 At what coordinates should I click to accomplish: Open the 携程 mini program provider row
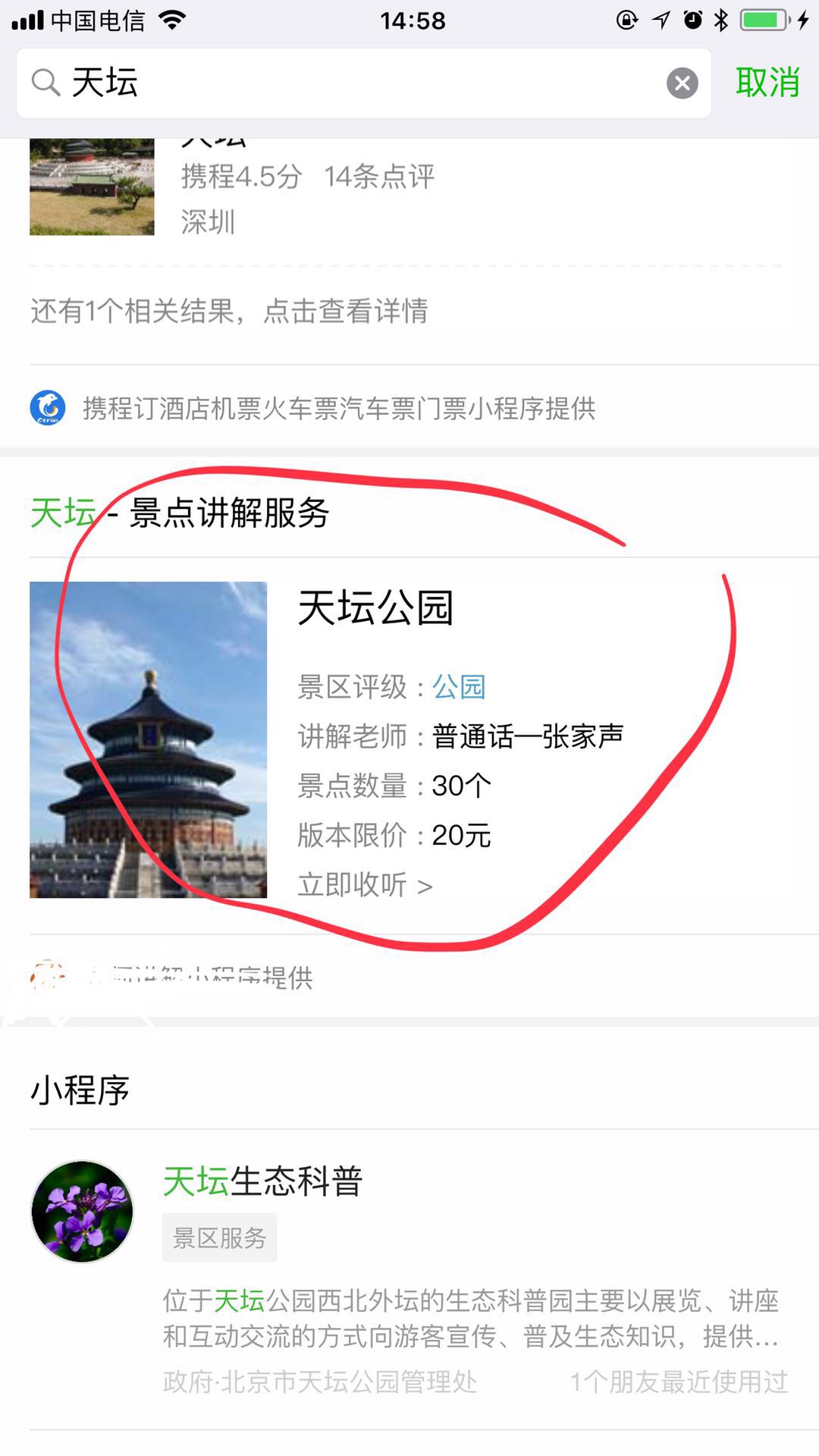pos(338,409)
